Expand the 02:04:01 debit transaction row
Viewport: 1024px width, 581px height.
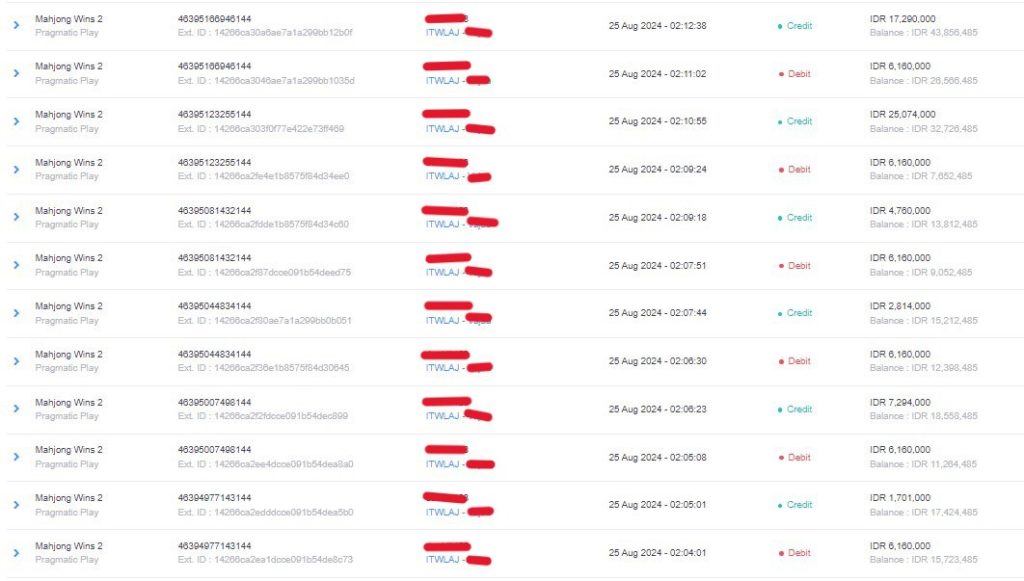click(x=16, y=553)
